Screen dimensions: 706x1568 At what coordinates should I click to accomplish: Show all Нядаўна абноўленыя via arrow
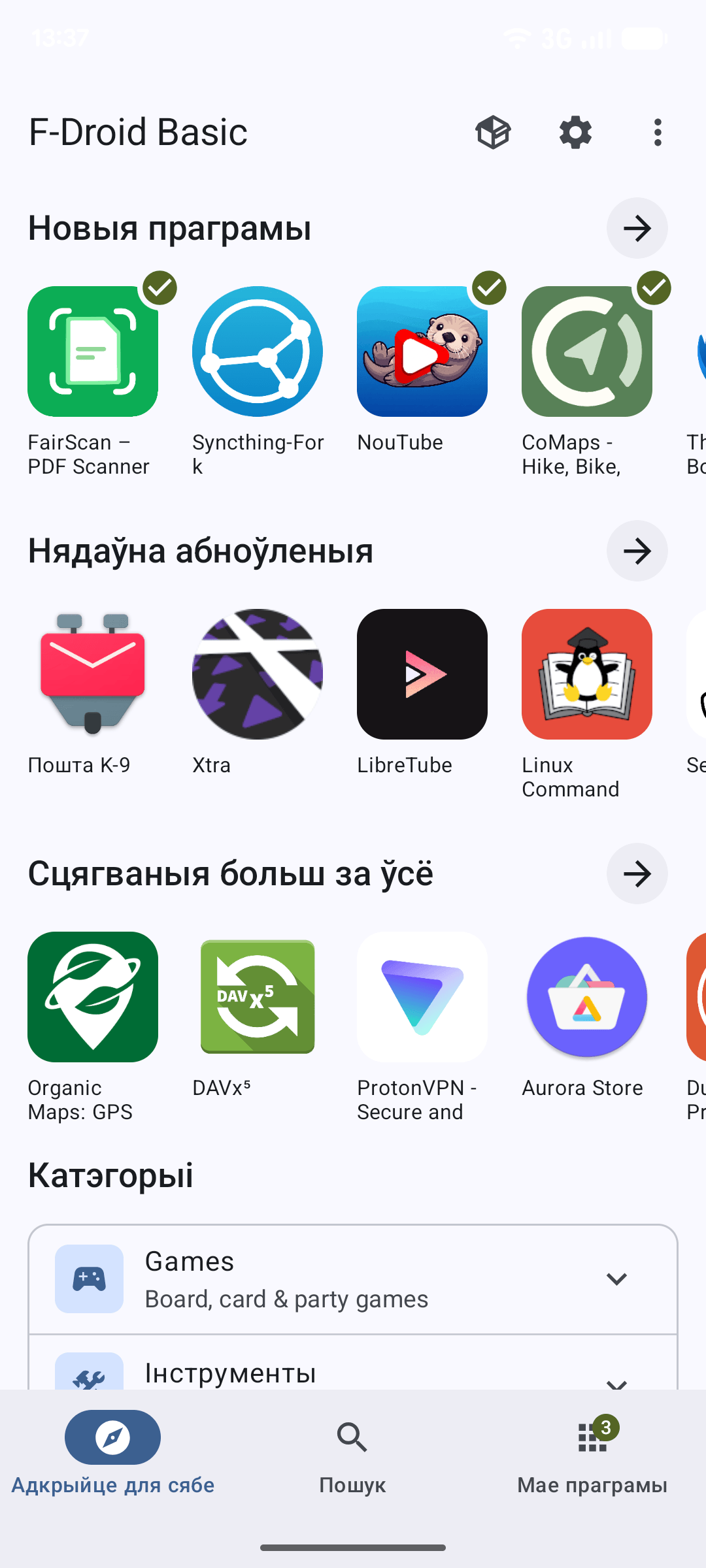637,551
